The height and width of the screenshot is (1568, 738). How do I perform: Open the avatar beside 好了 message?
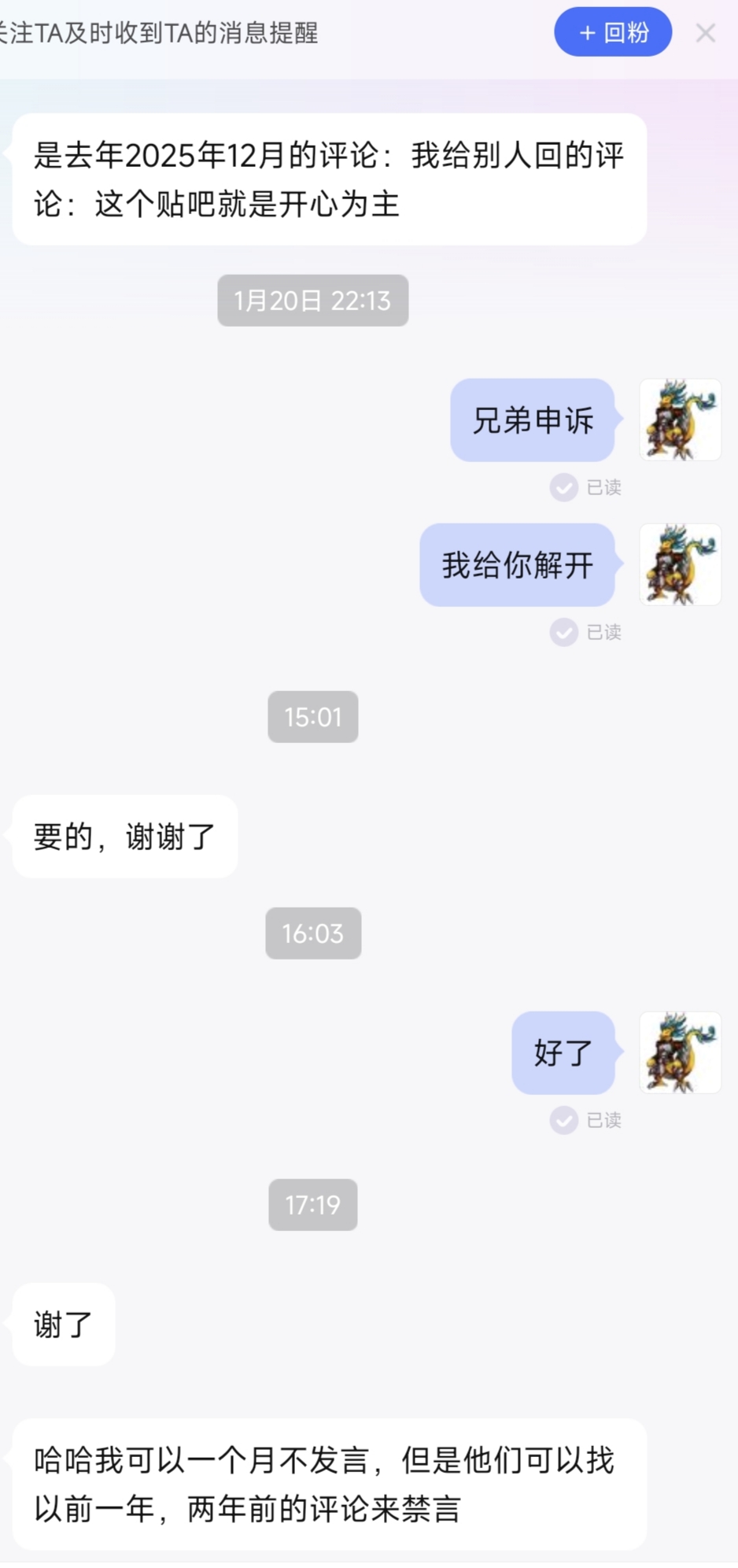click(x=681, y=1052)
